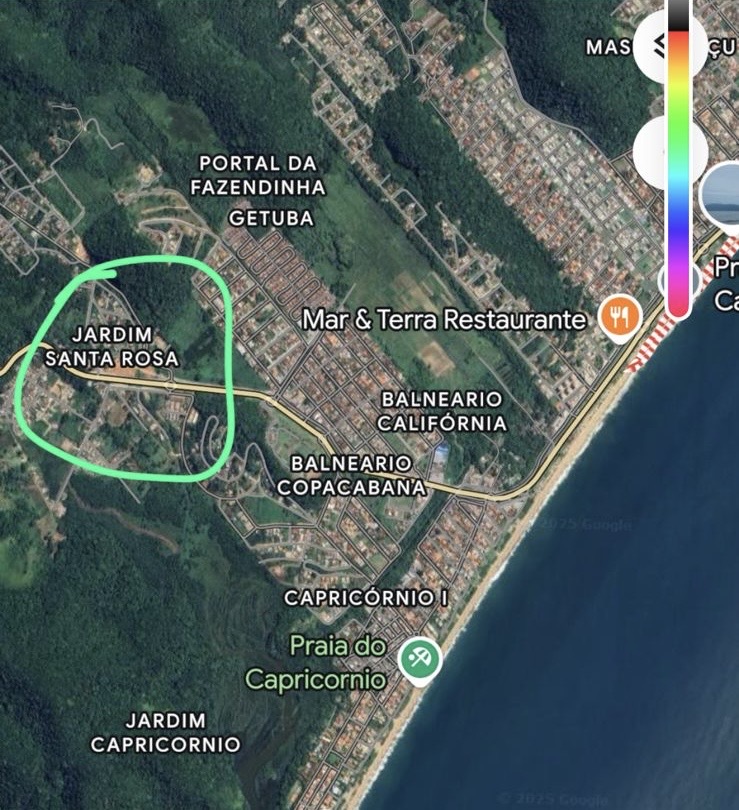Click the Portal da Fazendinha label
739x810 pixels.
click(x=258, y=174)
